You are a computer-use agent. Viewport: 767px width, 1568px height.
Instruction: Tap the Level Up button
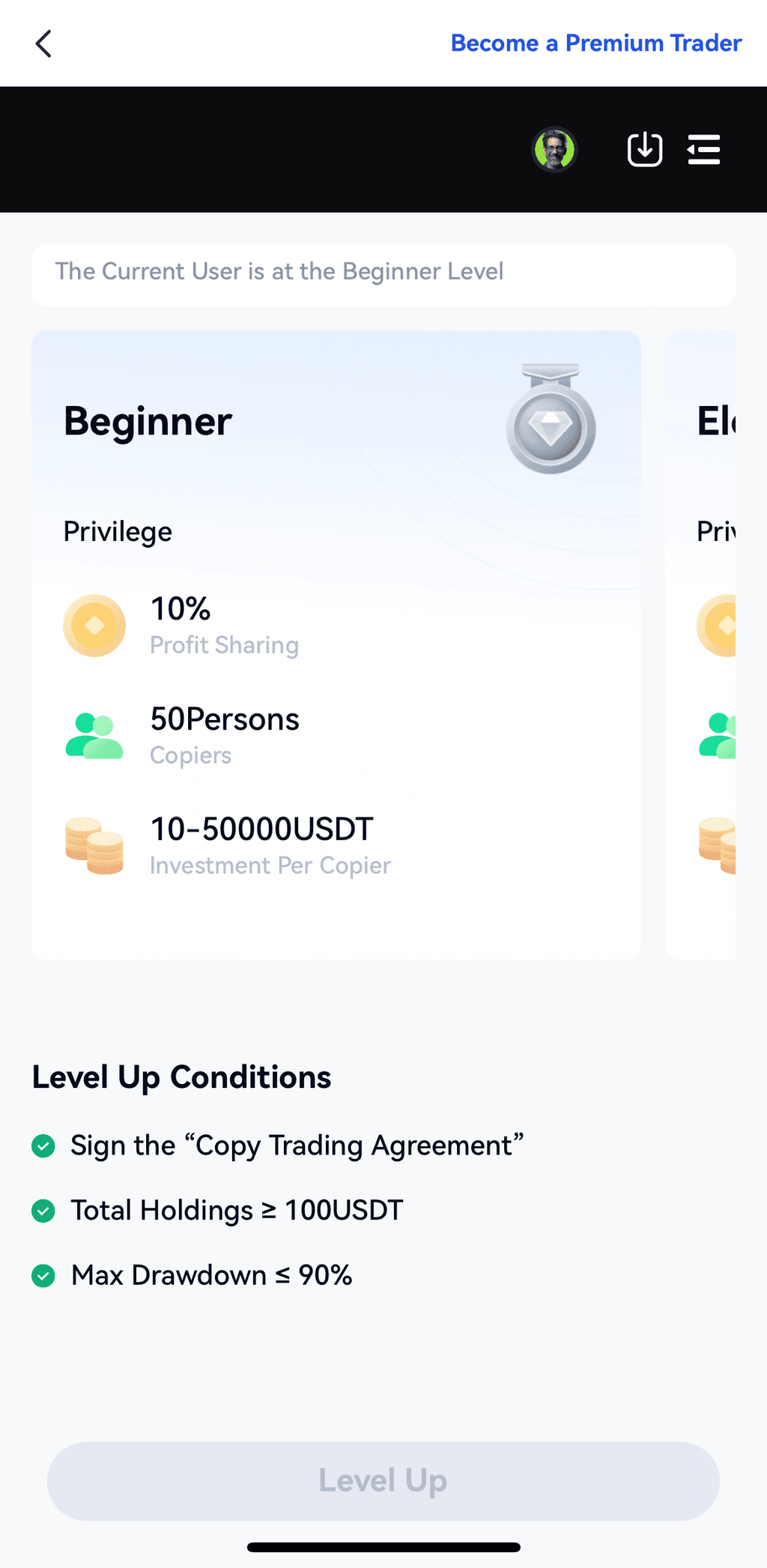point(383,1480)
